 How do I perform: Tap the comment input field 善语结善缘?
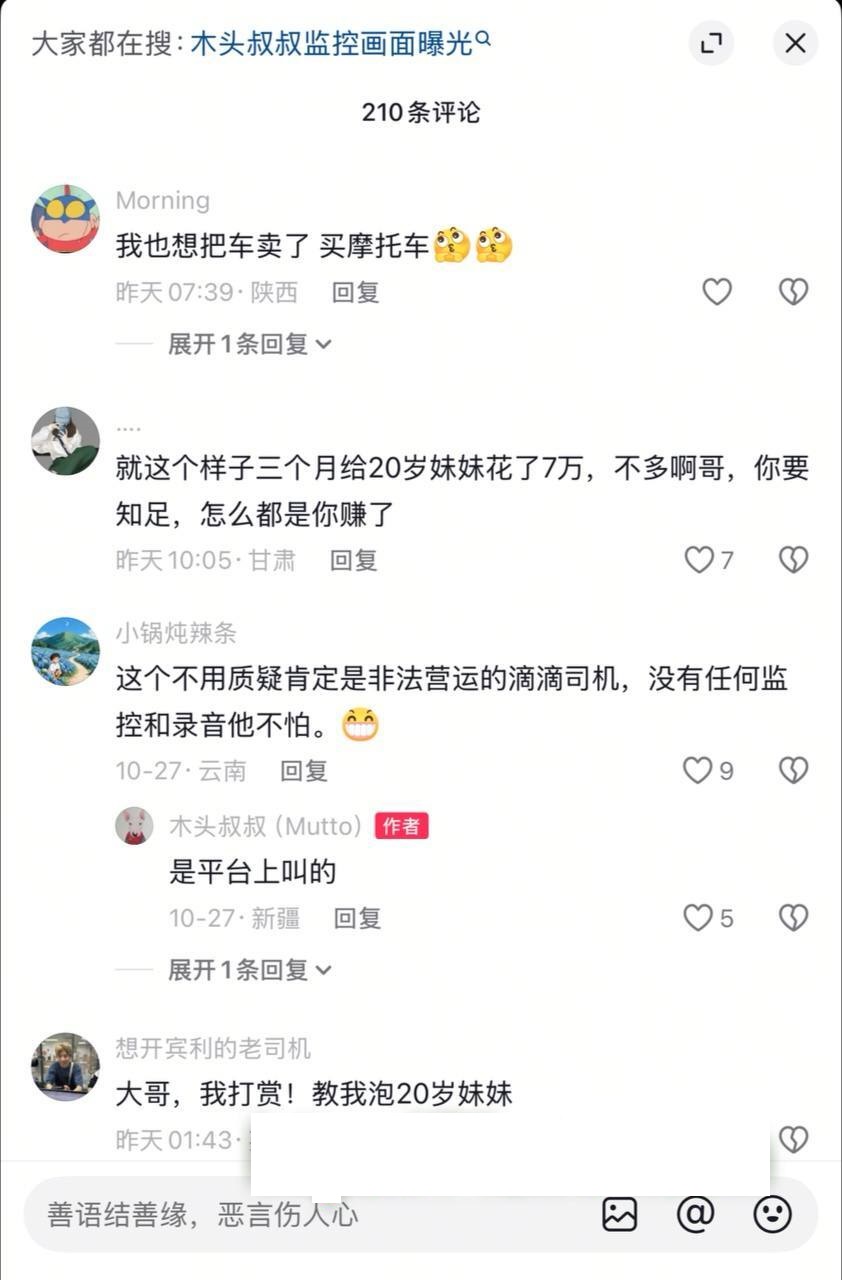[300, 1215]
